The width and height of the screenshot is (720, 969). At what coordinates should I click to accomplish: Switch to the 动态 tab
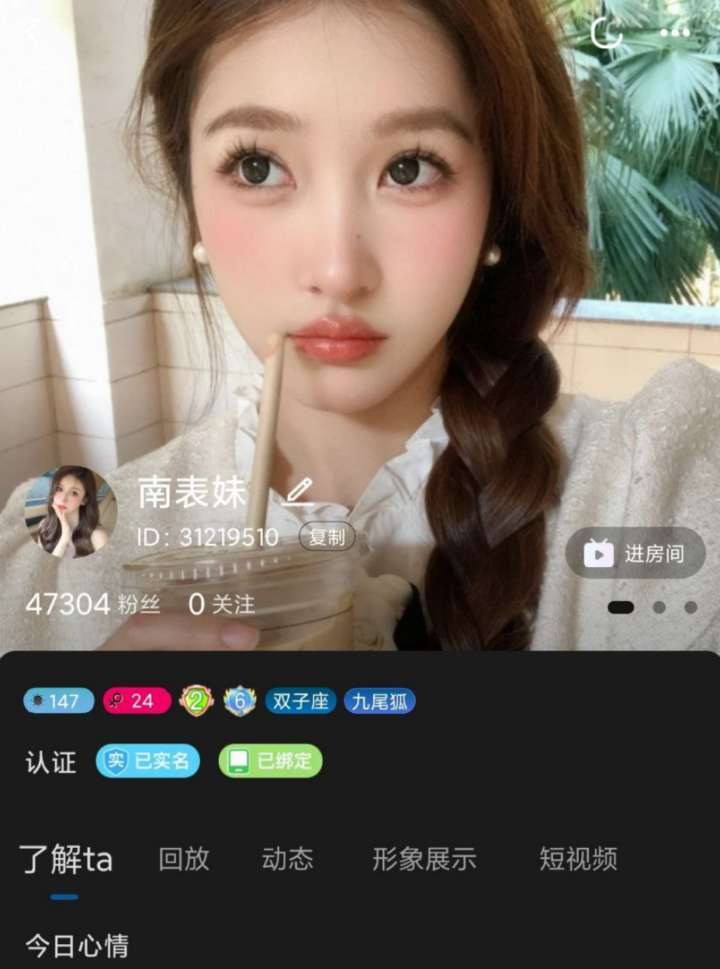pos(287,858)
